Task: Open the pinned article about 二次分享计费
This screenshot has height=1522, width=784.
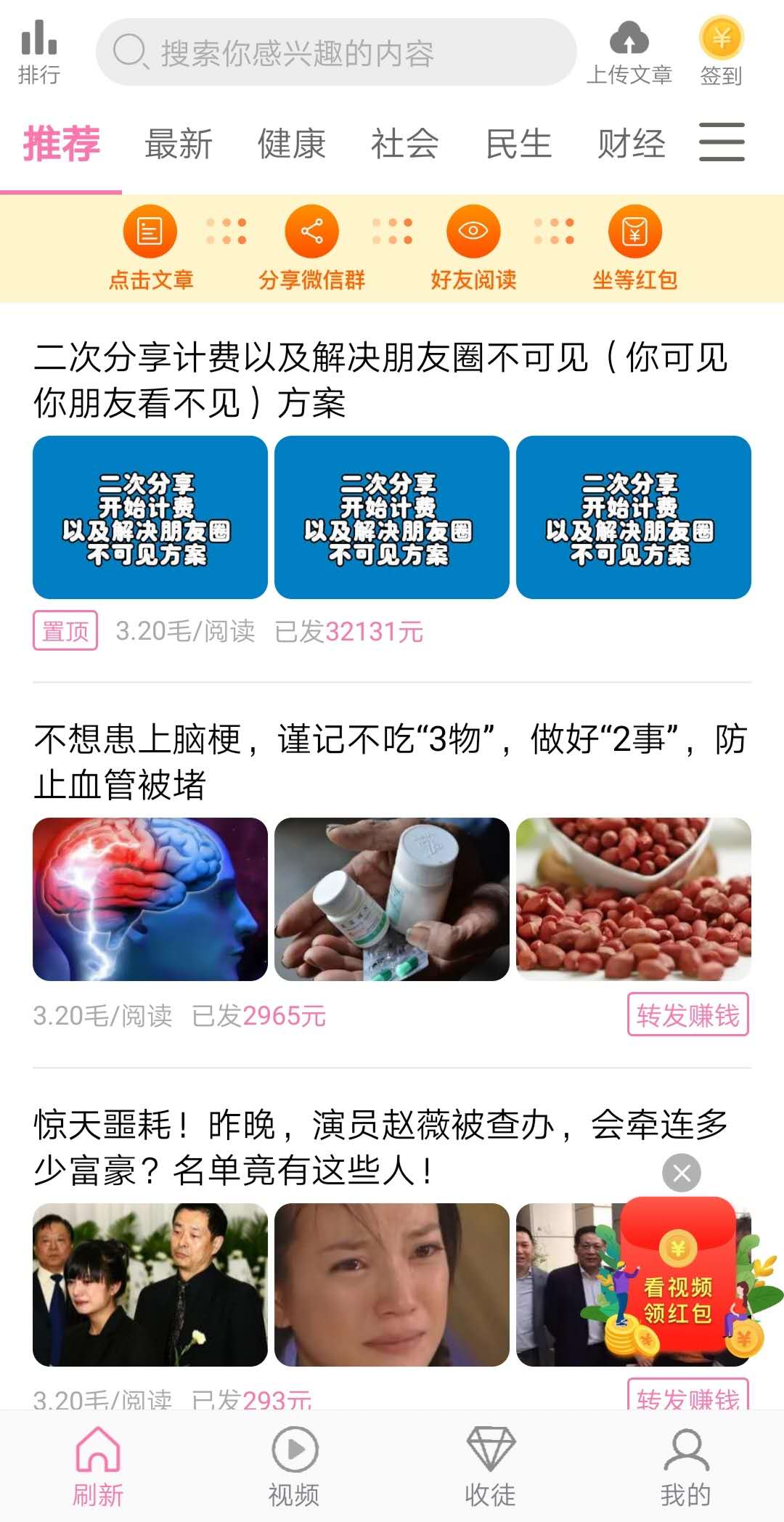Action: tap(381, 380)
